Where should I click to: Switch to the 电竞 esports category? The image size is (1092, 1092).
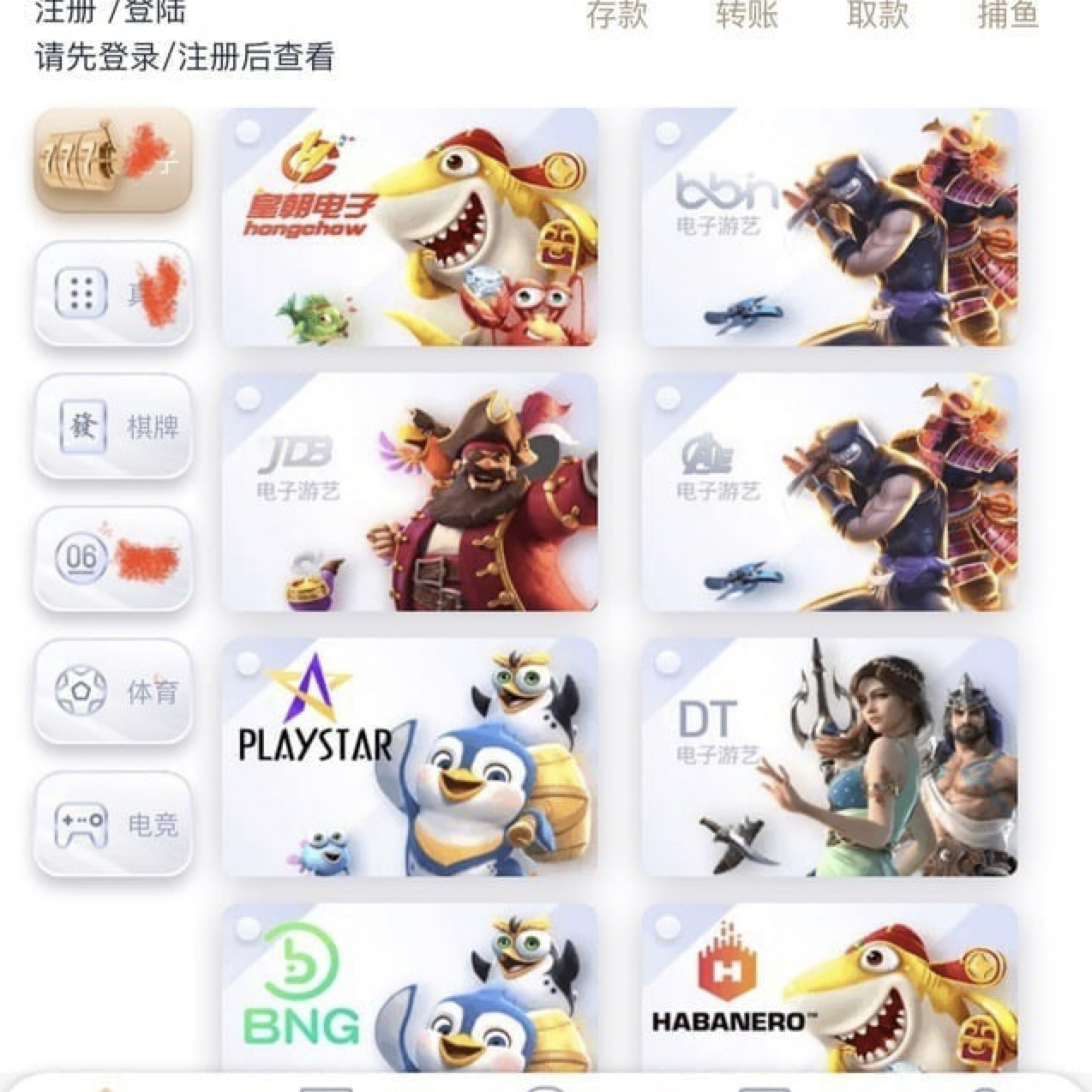coord(112,824)
